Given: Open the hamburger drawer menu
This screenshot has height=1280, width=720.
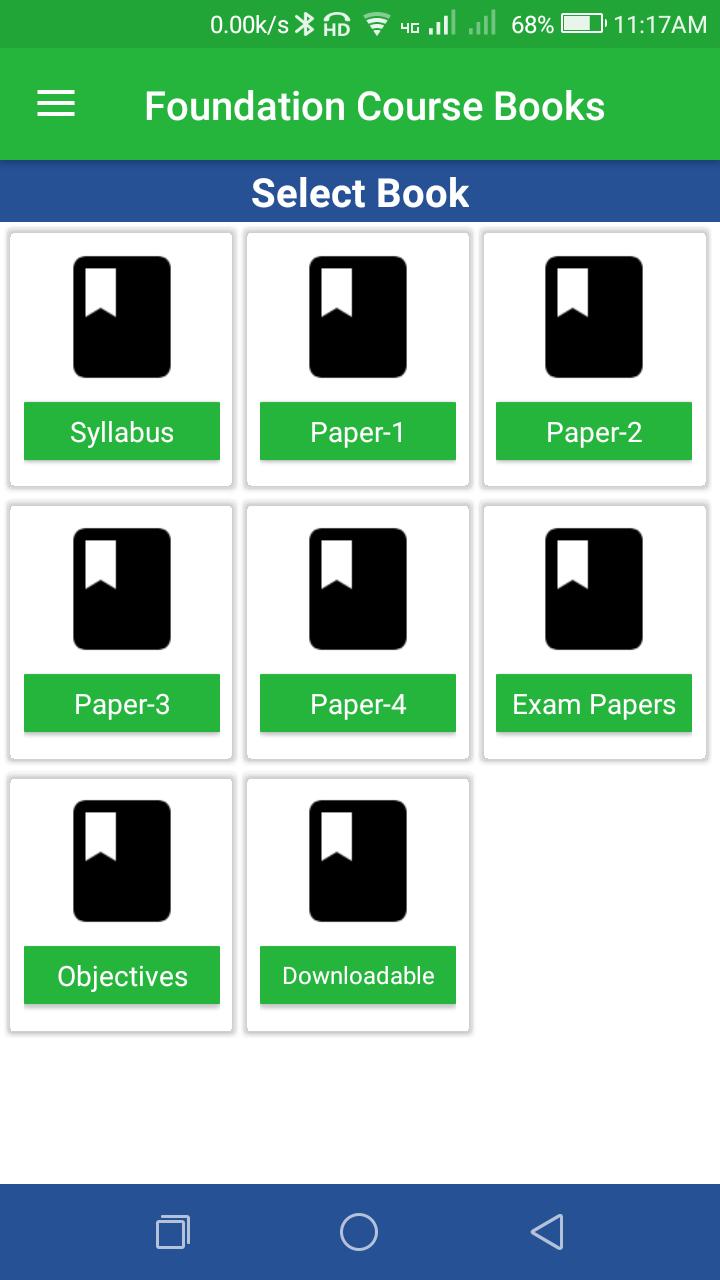Looking at the screenshot, I should pos(56,104).
